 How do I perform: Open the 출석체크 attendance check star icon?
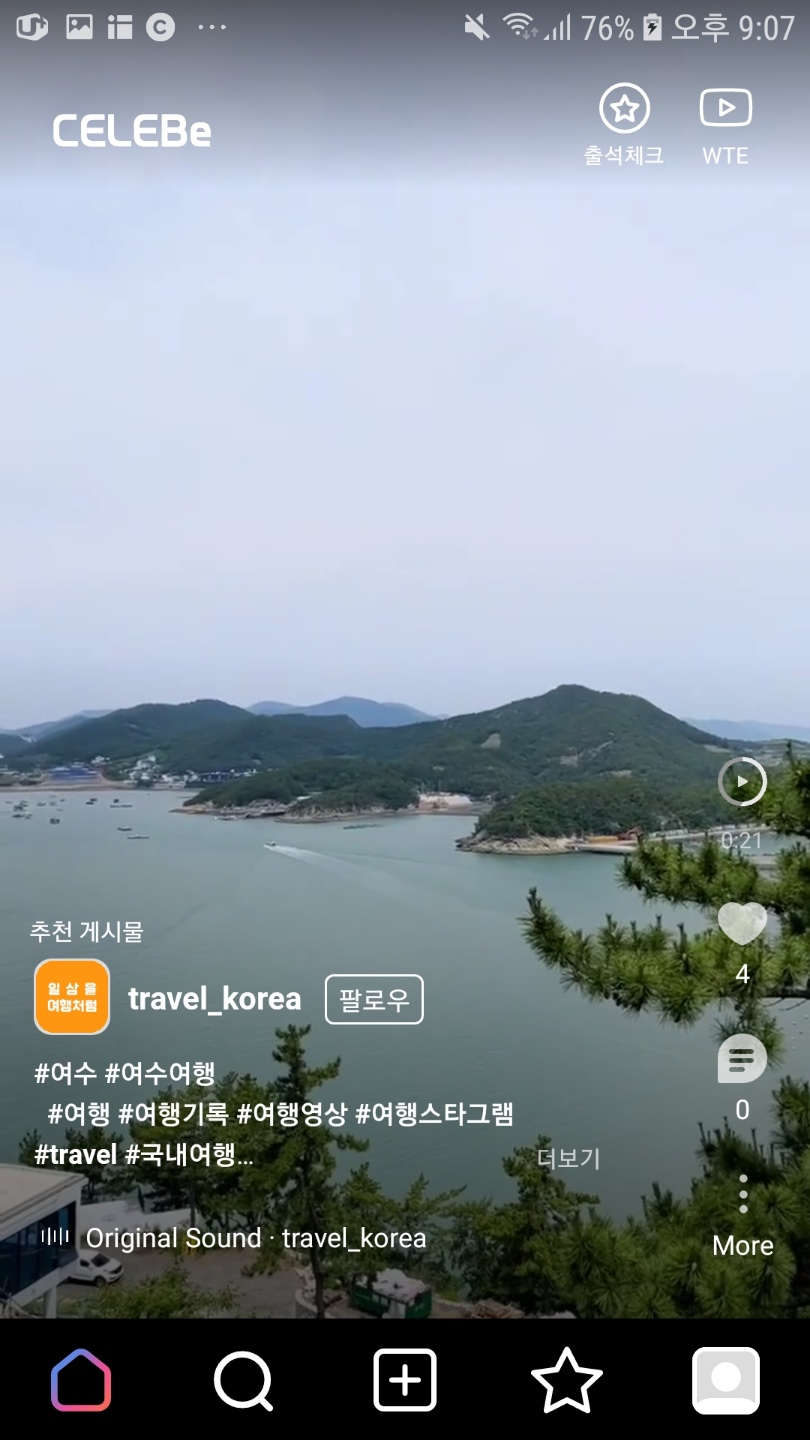(x=624, y=108)
